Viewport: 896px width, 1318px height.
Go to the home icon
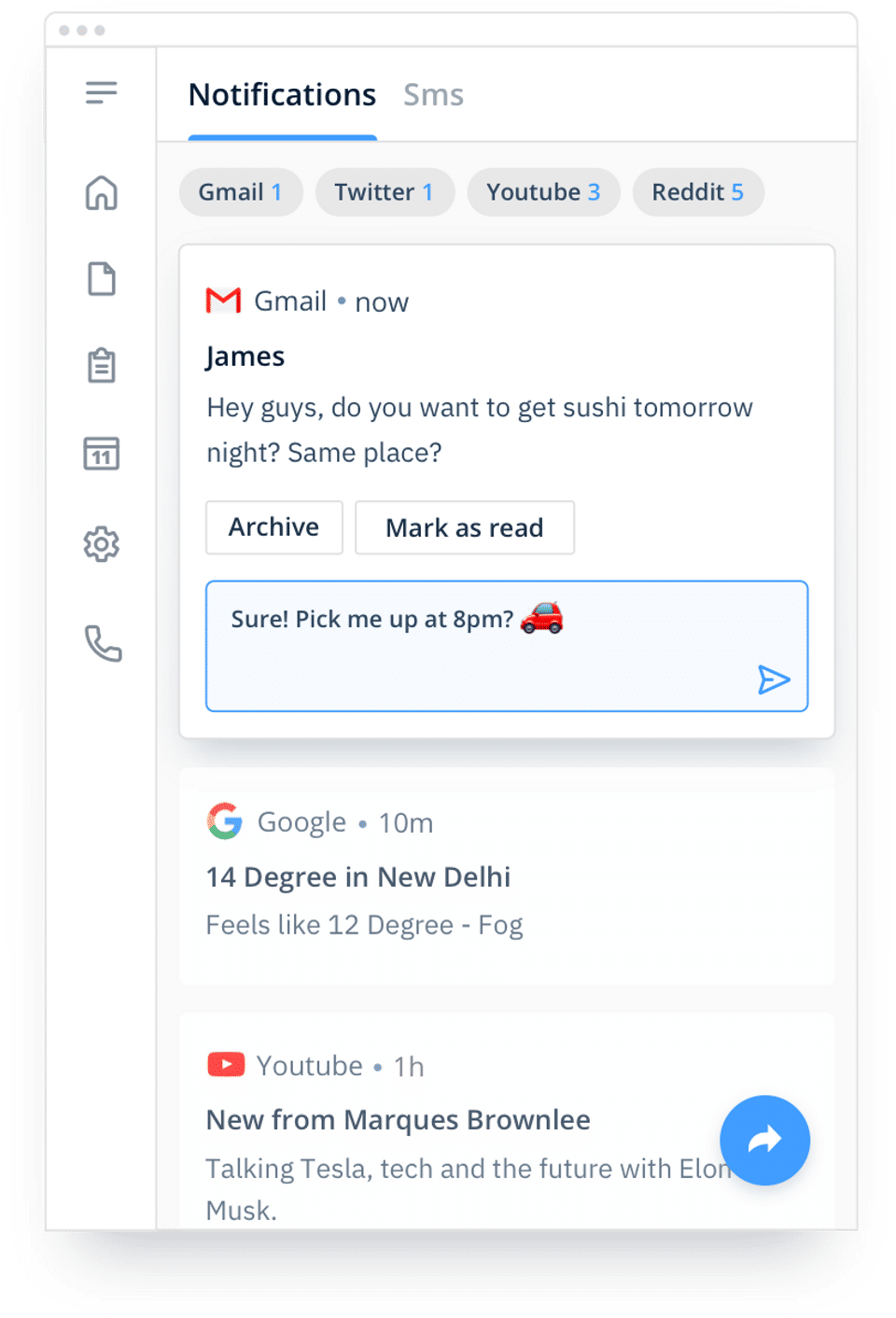point(101,193)
